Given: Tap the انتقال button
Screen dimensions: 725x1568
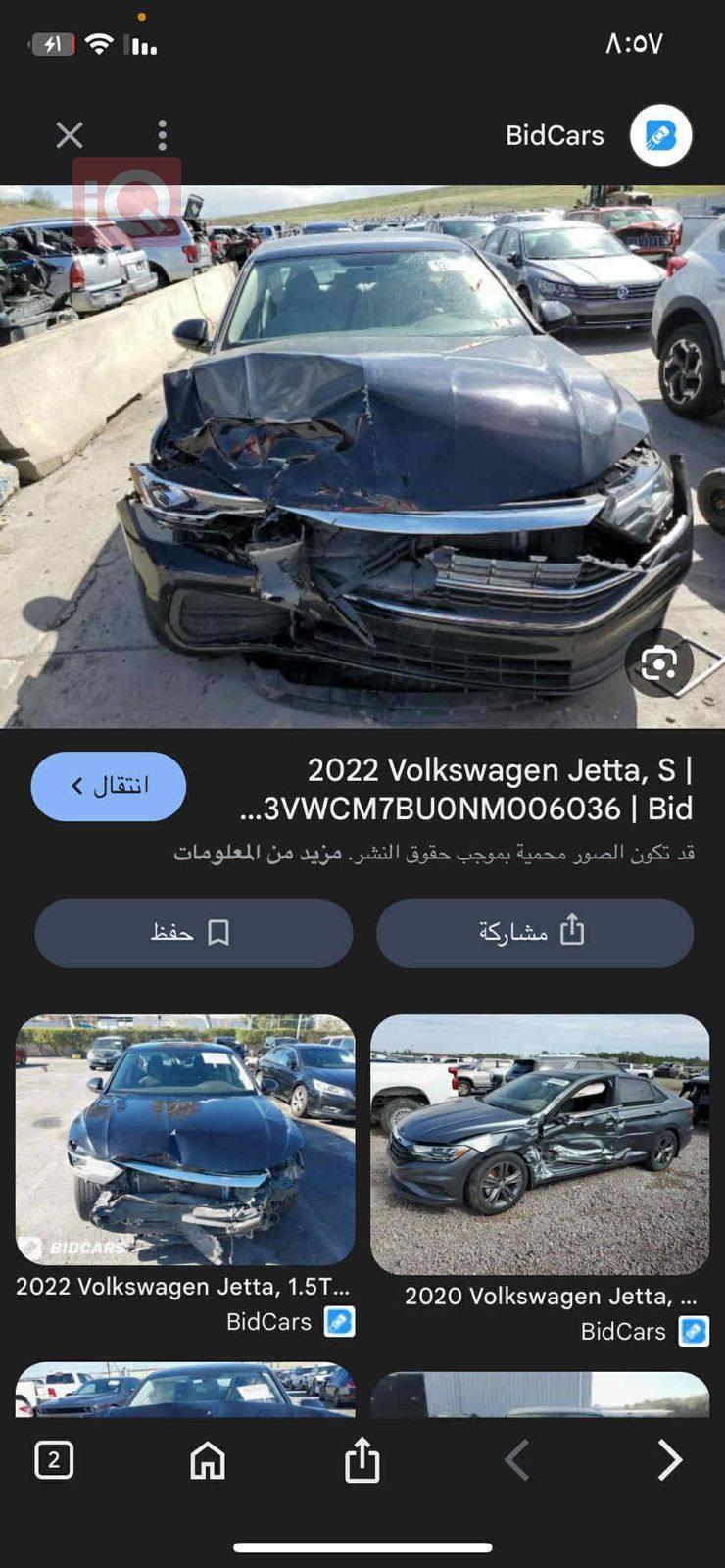Looking at the screenshot, I should (108, 785).
